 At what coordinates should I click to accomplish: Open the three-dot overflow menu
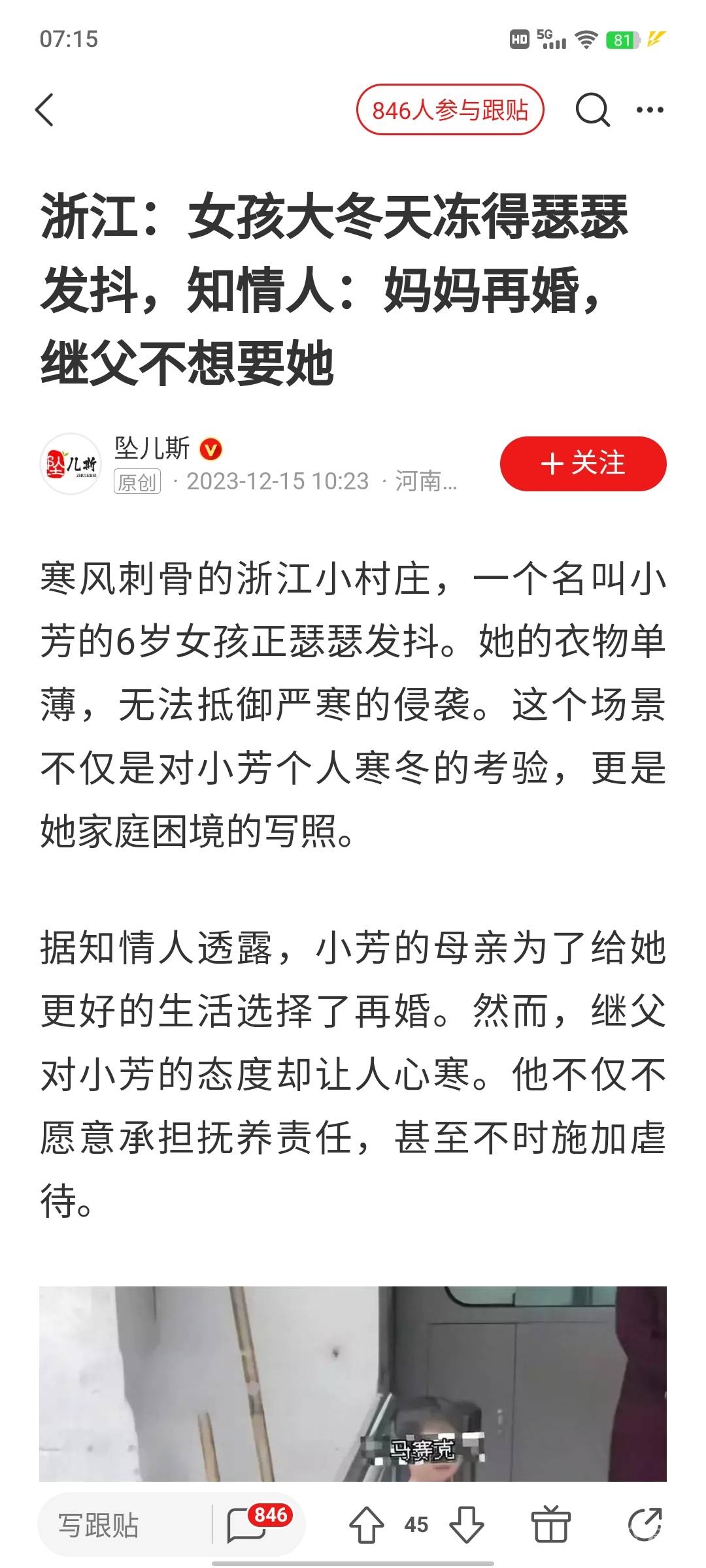[650, 110]
